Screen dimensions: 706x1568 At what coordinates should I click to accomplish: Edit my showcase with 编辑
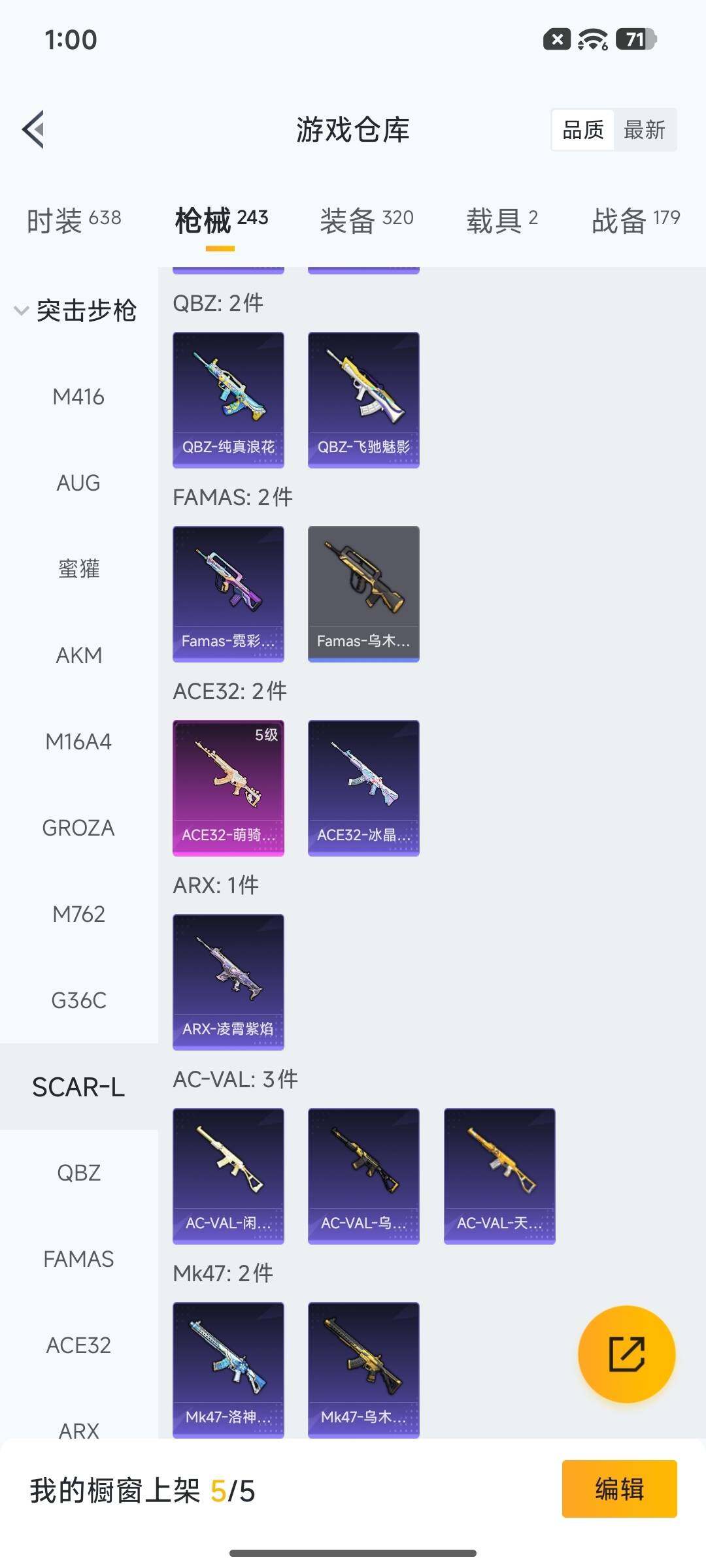click(x=619, y=1489)
